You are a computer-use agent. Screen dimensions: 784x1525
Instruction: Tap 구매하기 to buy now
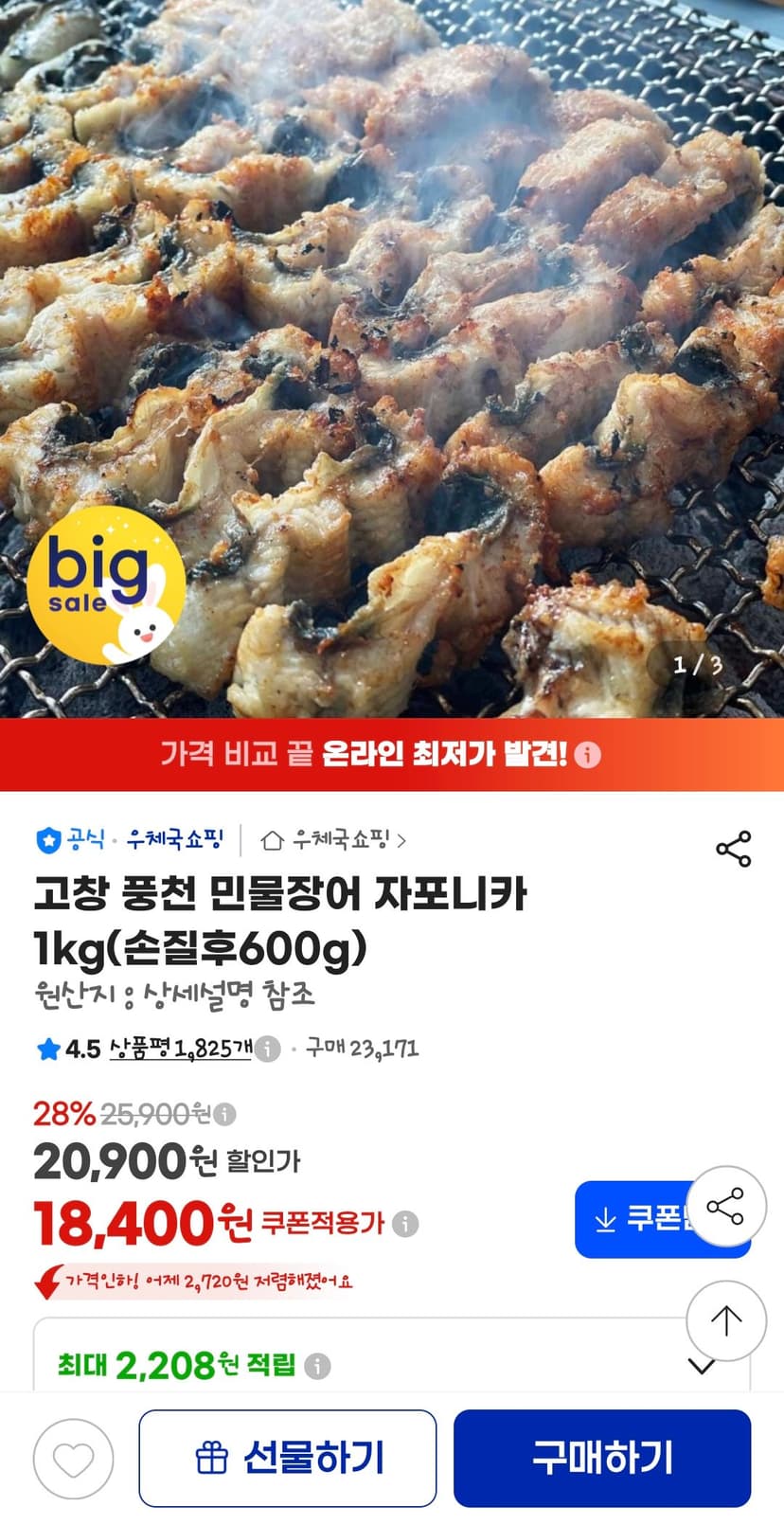pos(602,1458)
